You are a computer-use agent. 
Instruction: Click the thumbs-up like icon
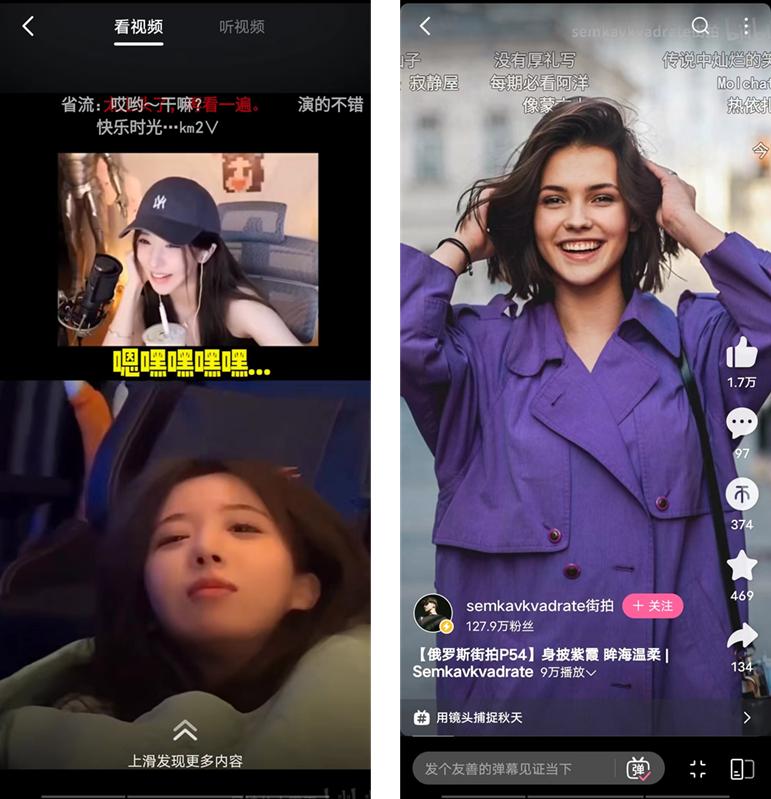click(x=741, y=352)
